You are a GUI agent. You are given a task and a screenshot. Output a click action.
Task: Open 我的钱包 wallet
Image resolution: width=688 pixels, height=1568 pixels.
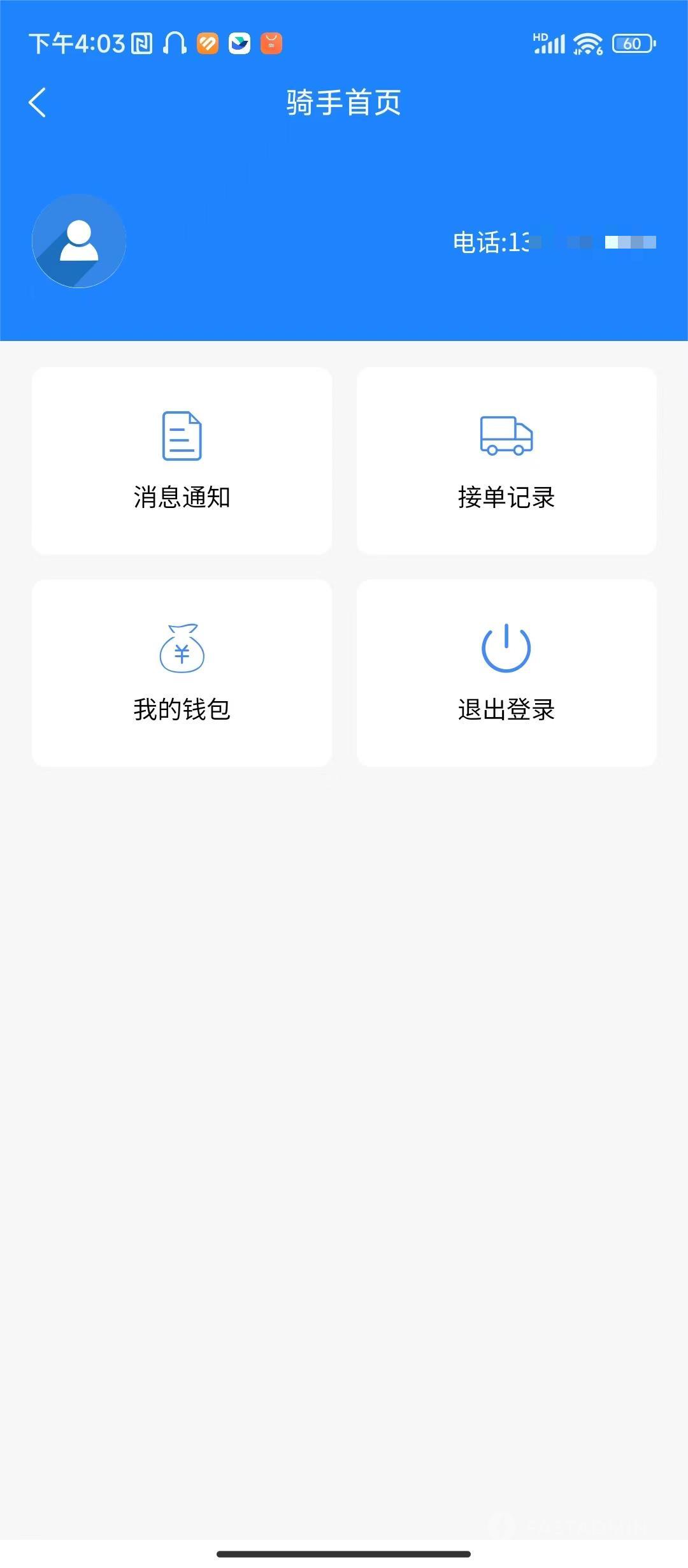click(182, 672)
